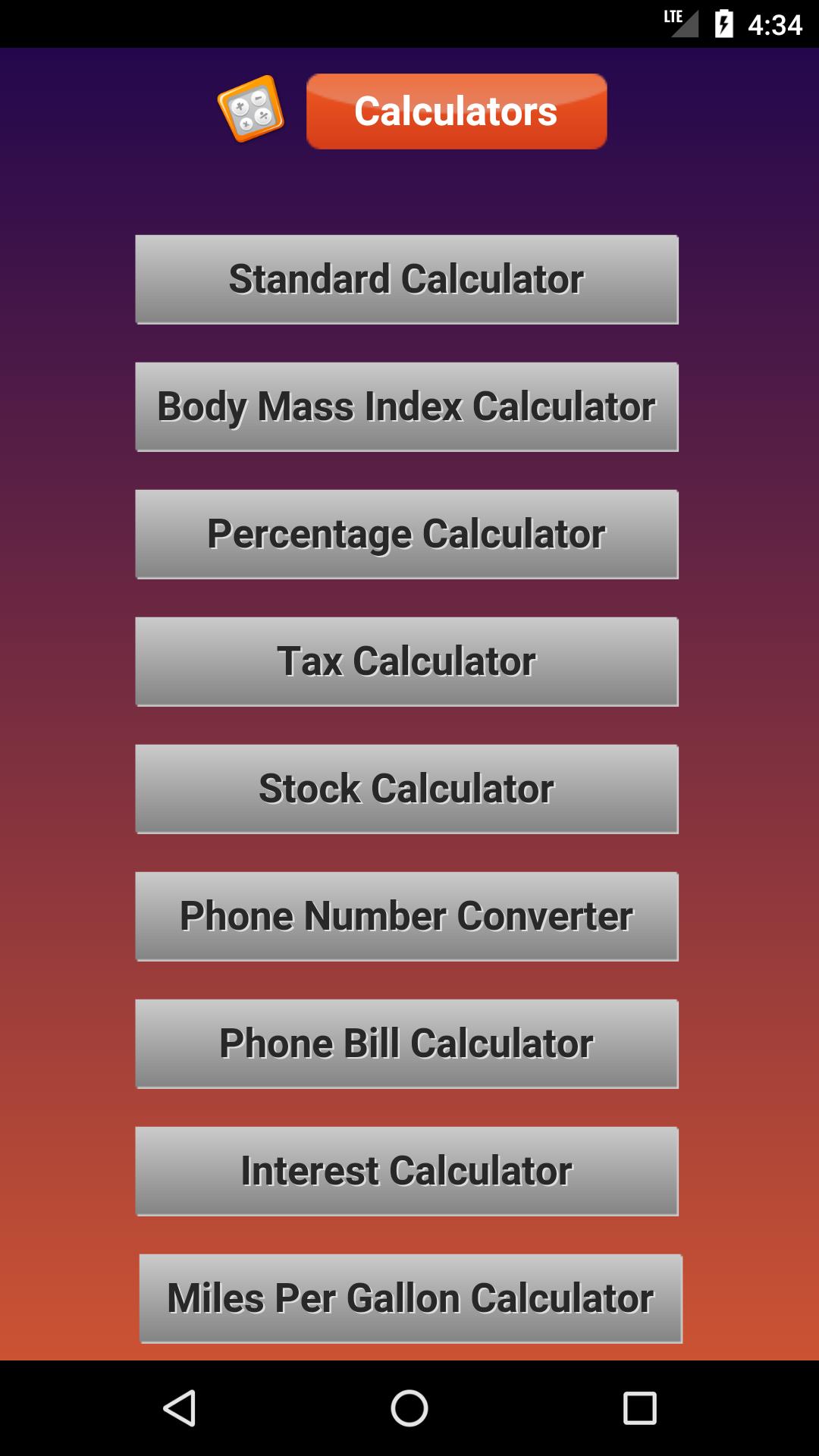The height and width of the screenshot is (1456, 819).
Task: Launch the Body Mass Index Calculator
Action: point(406,406)
